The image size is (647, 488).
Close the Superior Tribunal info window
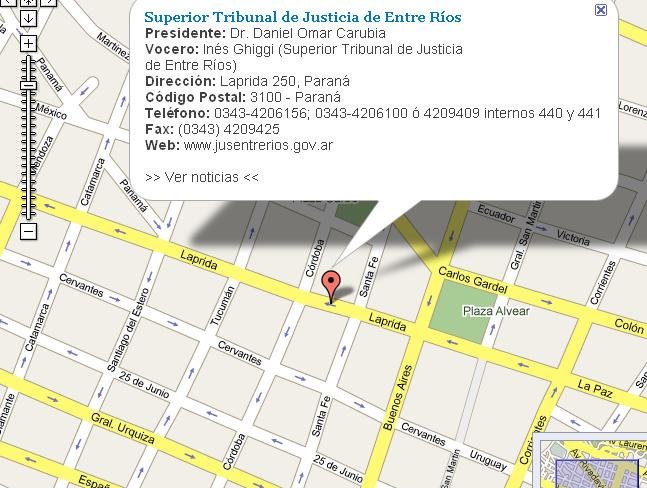click(601, 10)
